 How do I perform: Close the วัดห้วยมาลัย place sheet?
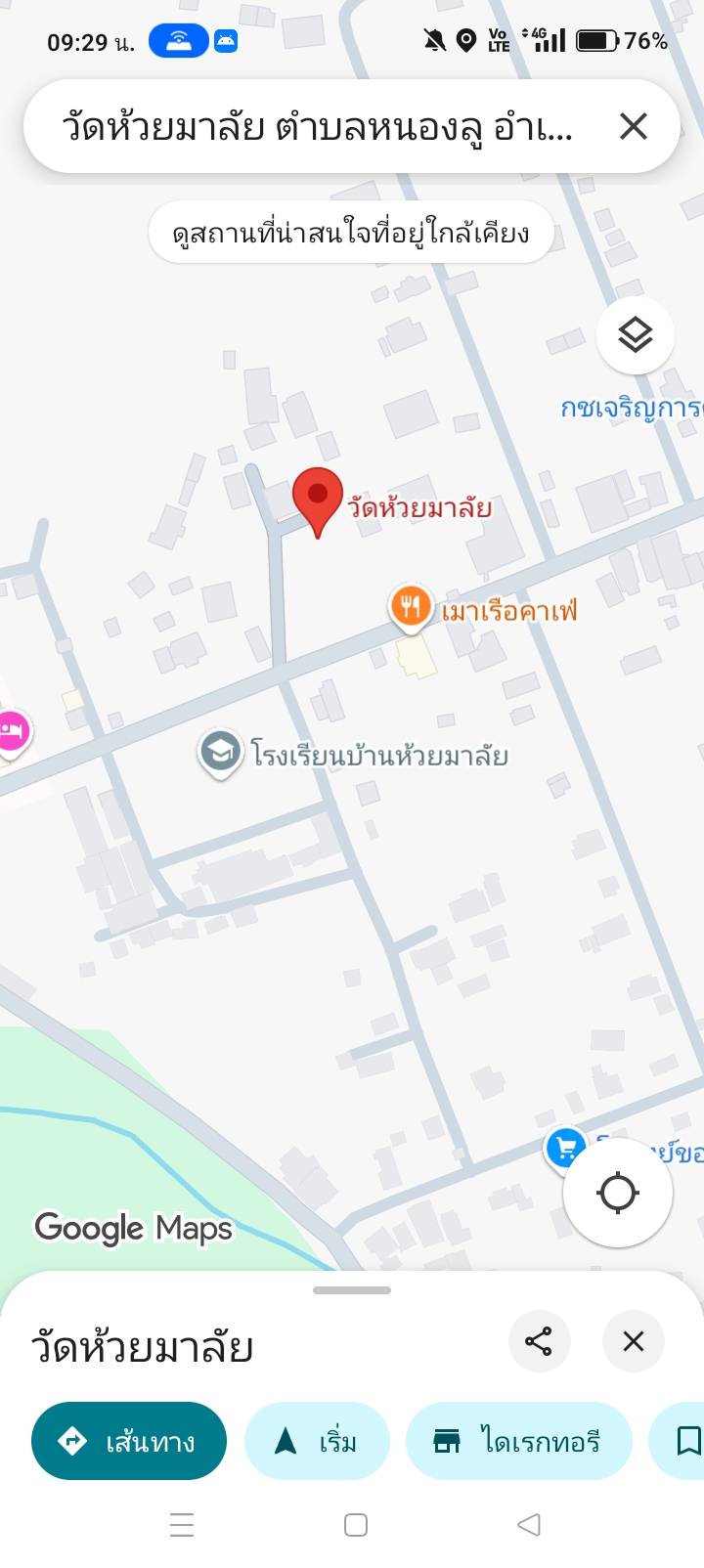[634, 1341]
